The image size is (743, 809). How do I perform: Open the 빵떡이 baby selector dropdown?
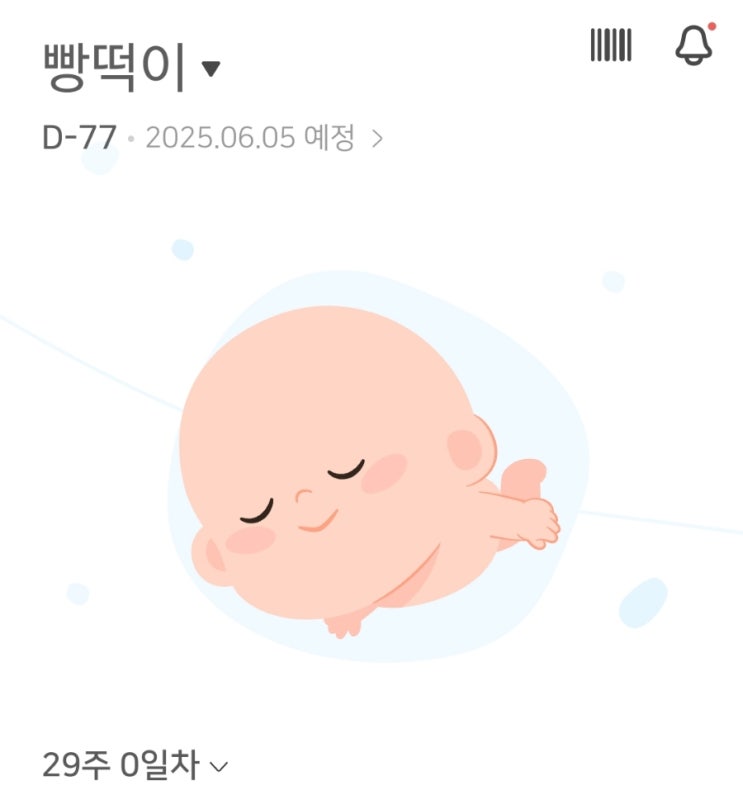coord(131,68)
